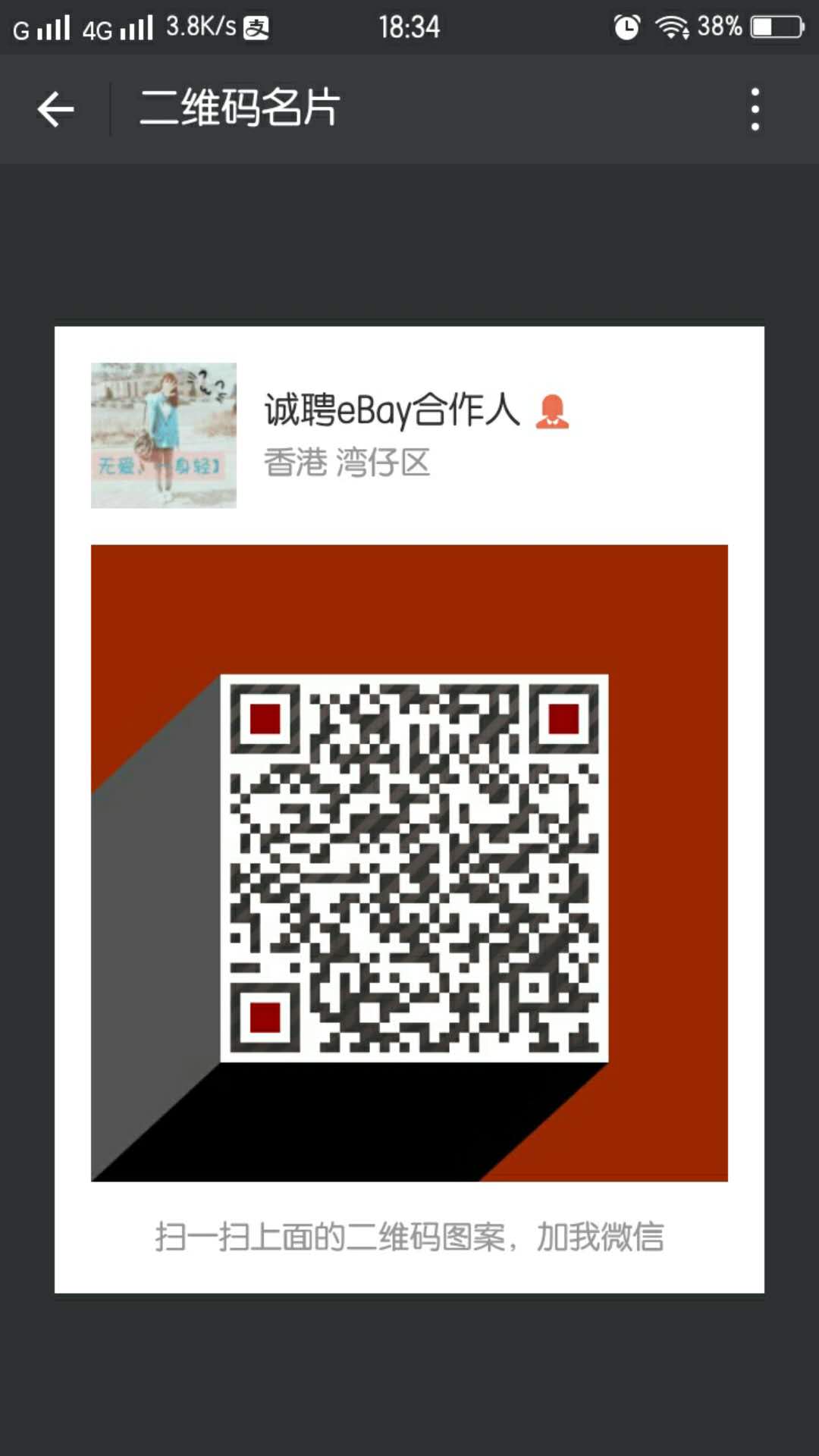Go back from the 二维码名片 page
Screen dimensions: 819x1456
[55, 109]
